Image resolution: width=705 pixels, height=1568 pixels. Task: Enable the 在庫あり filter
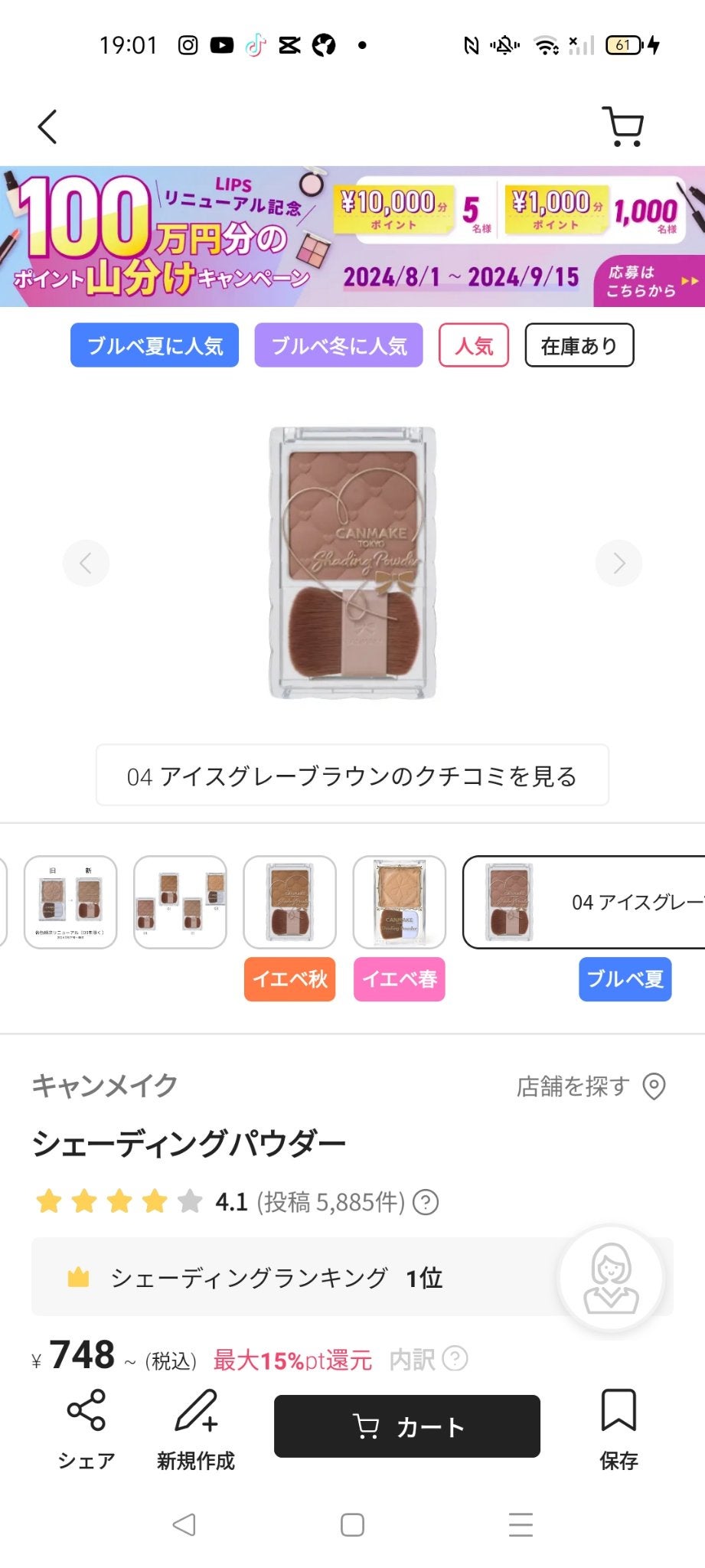coord(579,345)
